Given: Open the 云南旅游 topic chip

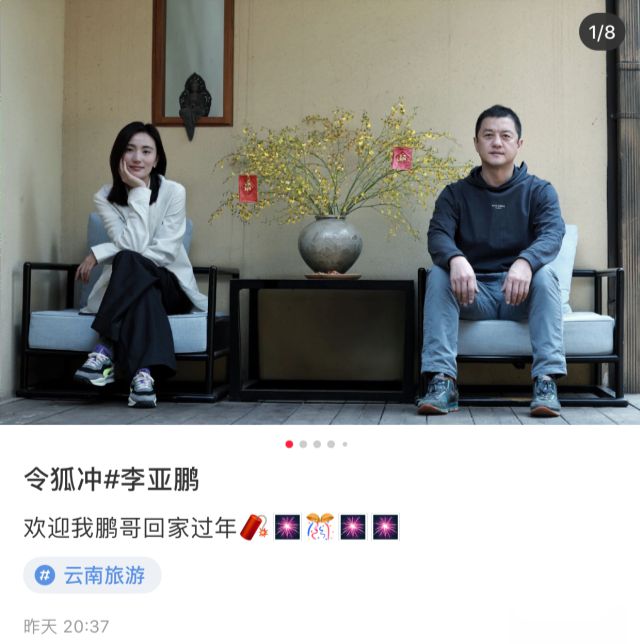Looking at the screenshot, I should coord(92,575).
